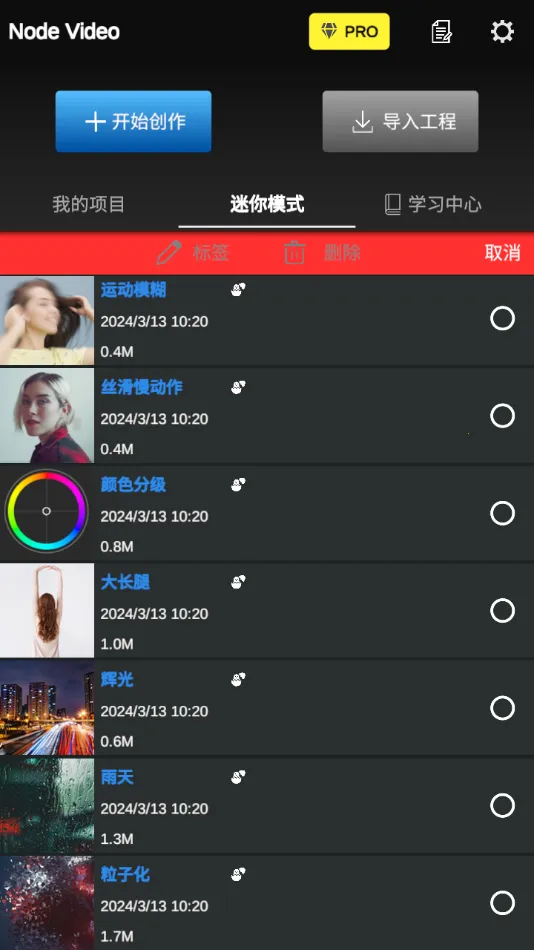Image resolution: width=534 pixels, height=950 pixels.
Task: Tap the 删除 delete action
Action: [x=322, y=253]
